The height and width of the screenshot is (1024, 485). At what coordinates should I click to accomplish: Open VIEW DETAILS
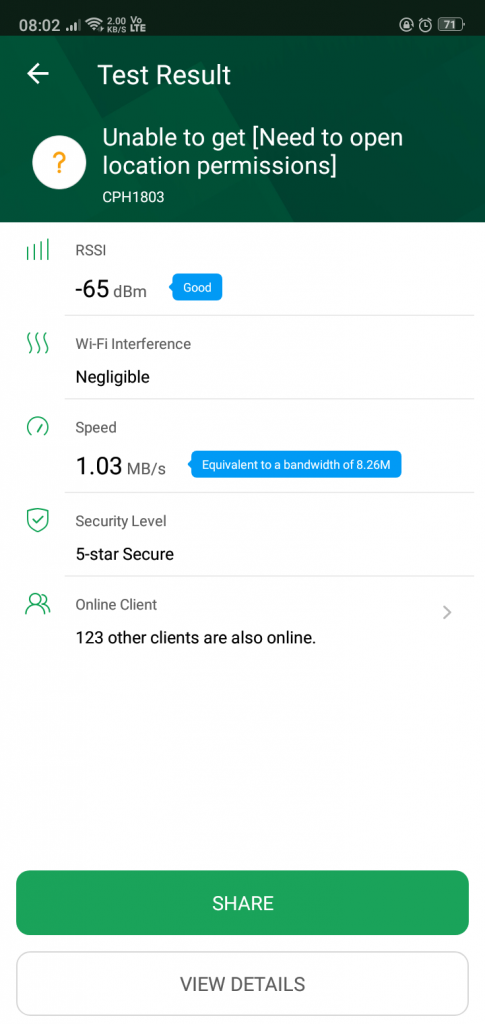point(242,984)
